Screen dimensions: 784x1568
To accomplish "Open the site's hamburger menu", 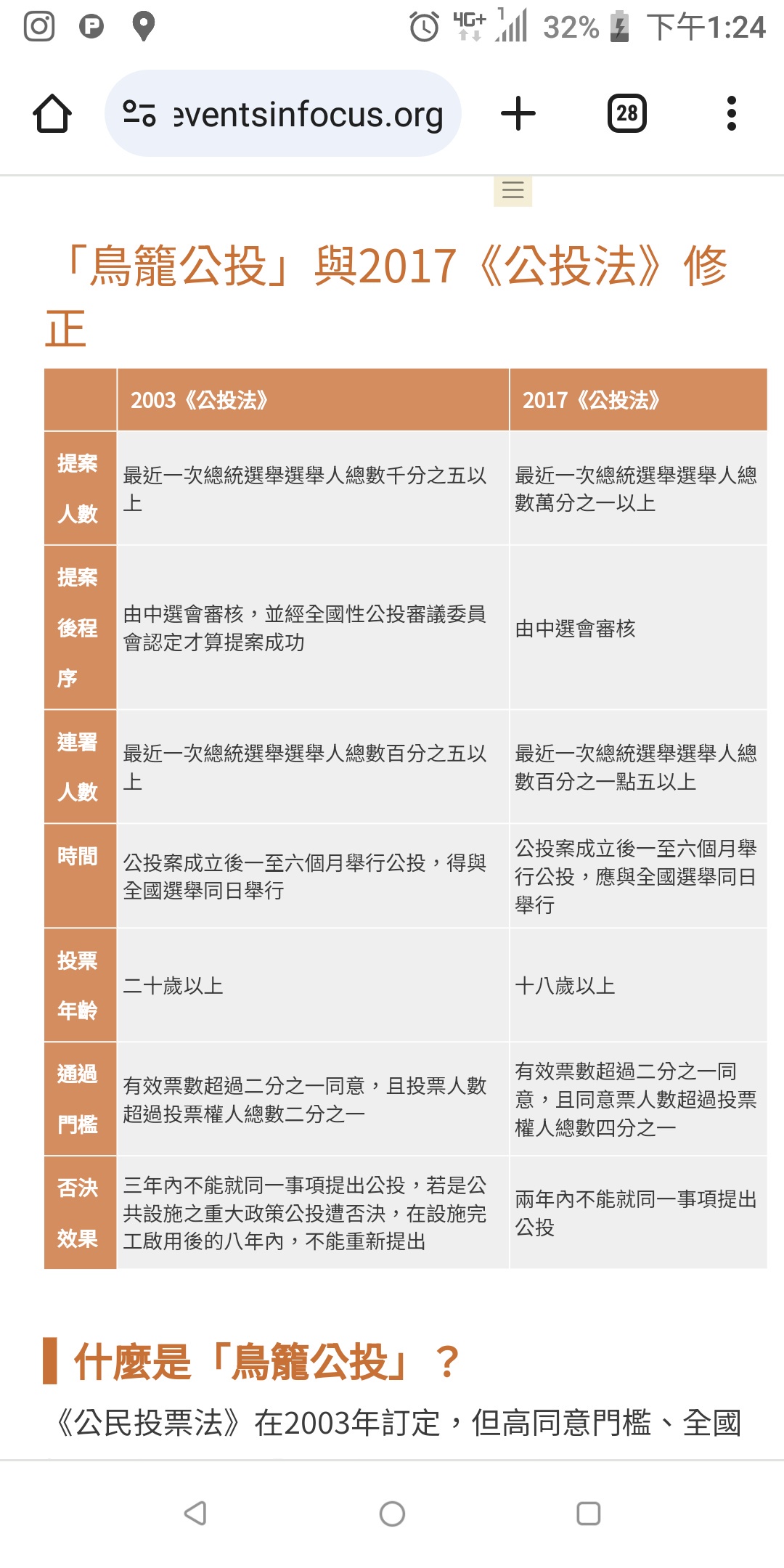I will (x=513, y=191).
